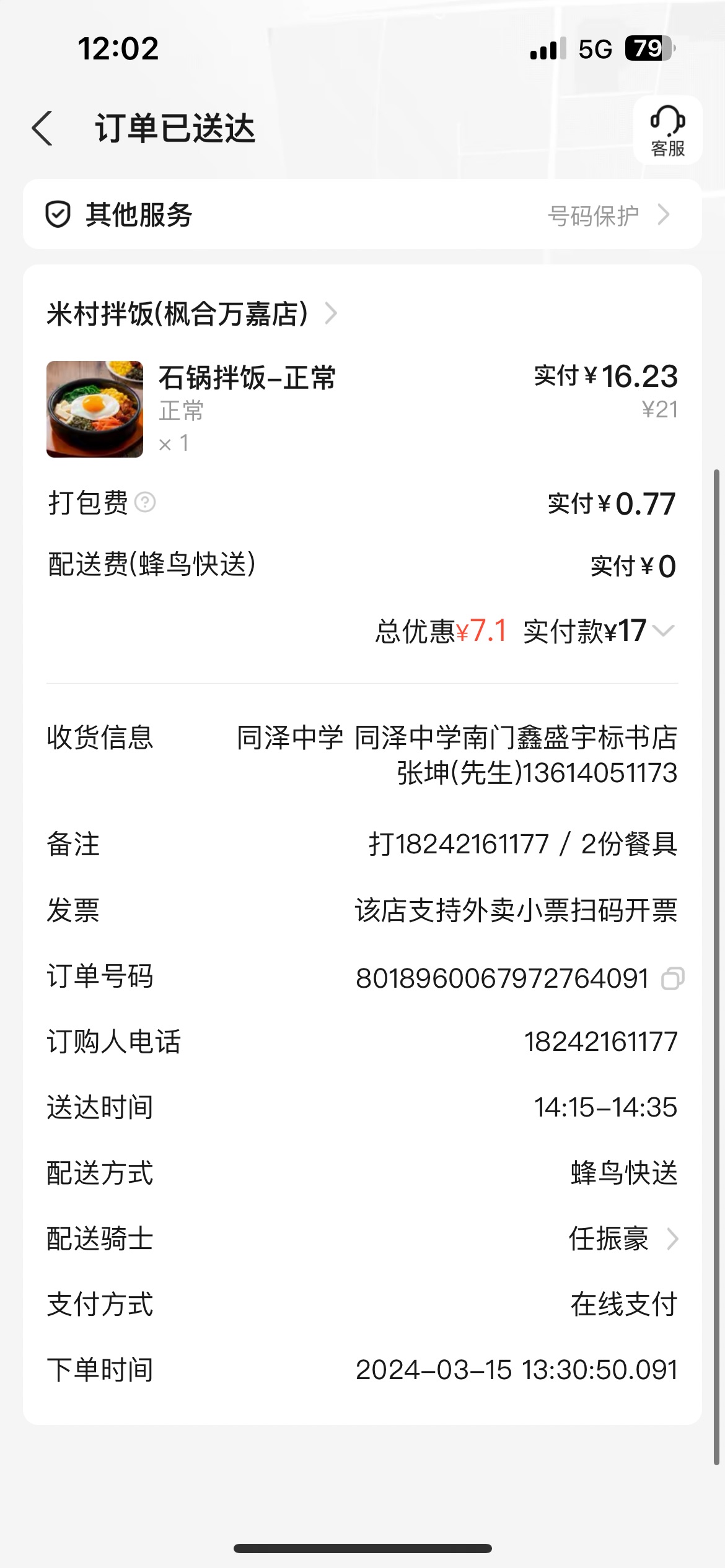This screenshot has width=725, height=1568.
Task: Contact 客服 customer service
Action: click(667, 130)
